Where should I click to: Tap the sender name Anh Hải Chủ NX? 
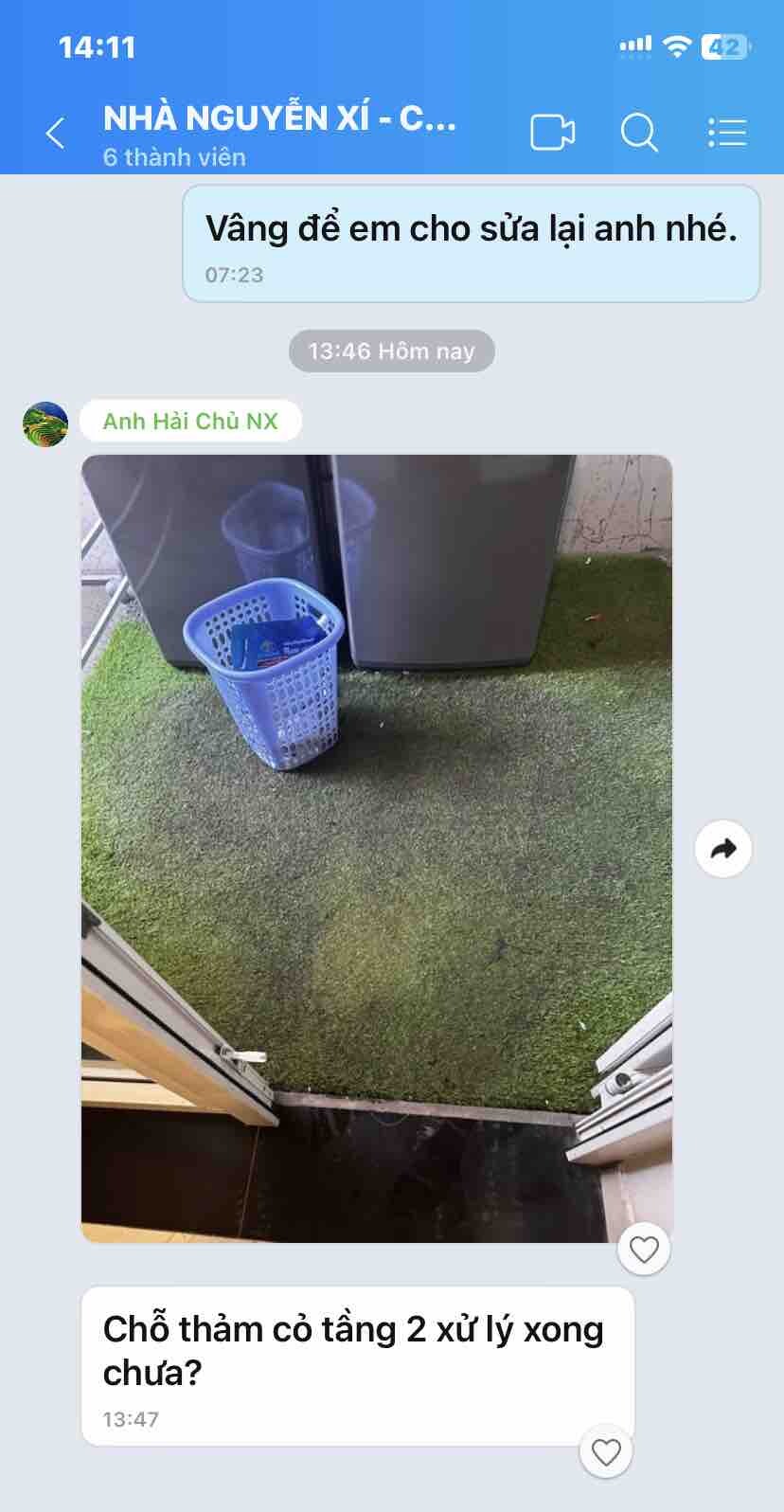tap(190, 422)
